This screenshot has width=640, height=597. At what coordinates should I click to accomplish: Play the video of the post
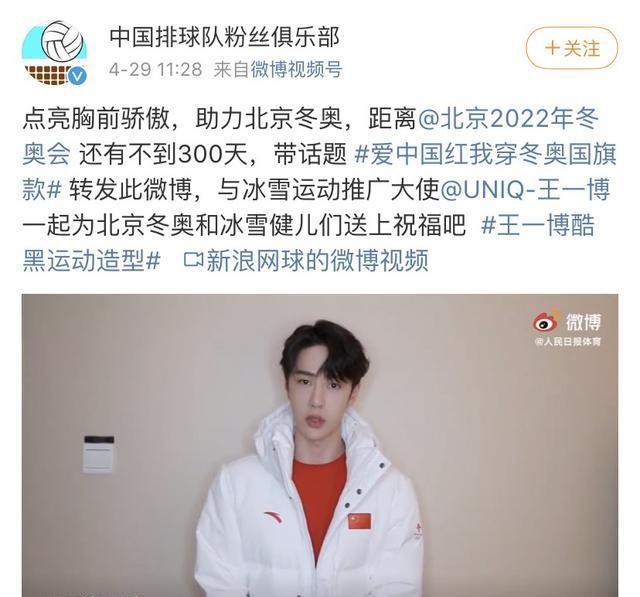(320, 445)
